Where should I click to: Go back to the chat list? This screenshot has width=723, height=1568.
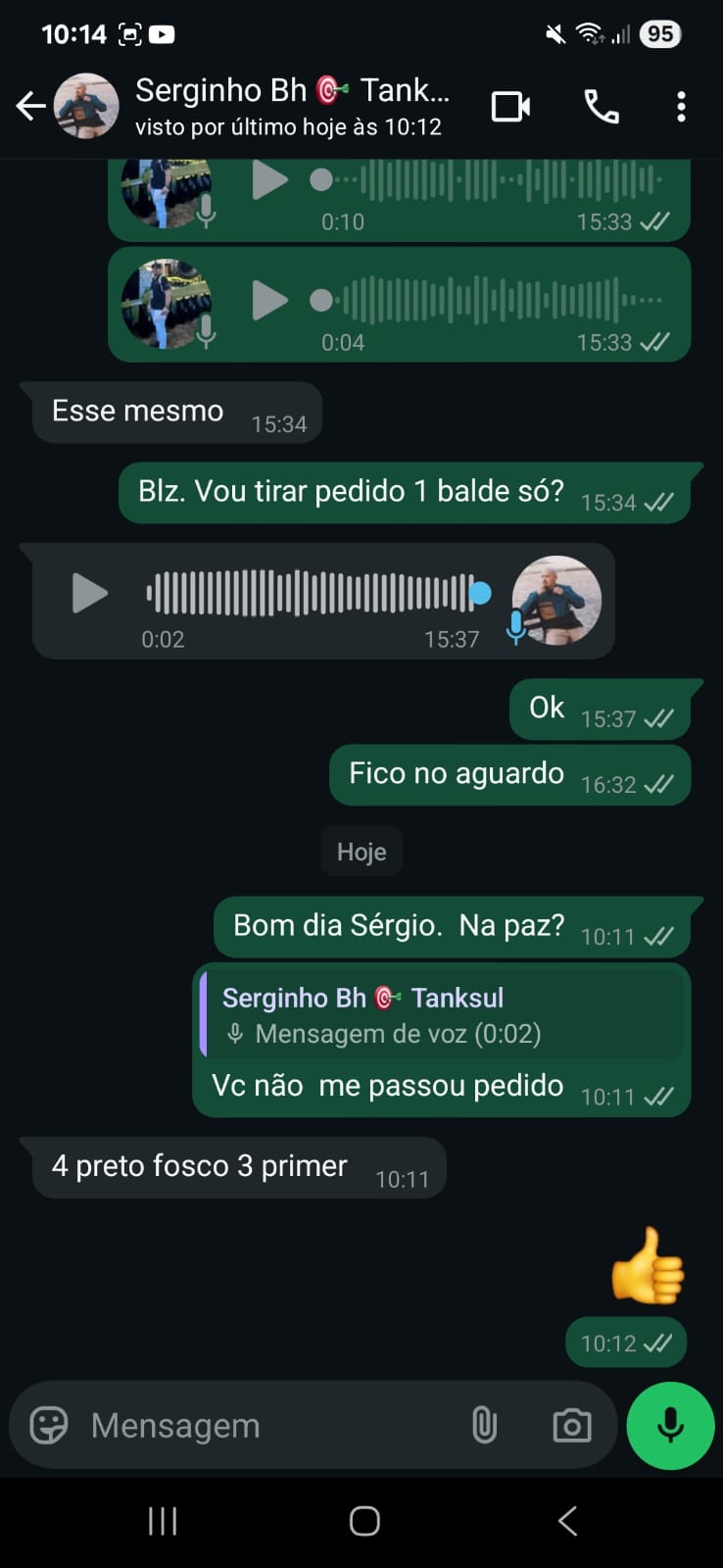click(x=31, y=106)
